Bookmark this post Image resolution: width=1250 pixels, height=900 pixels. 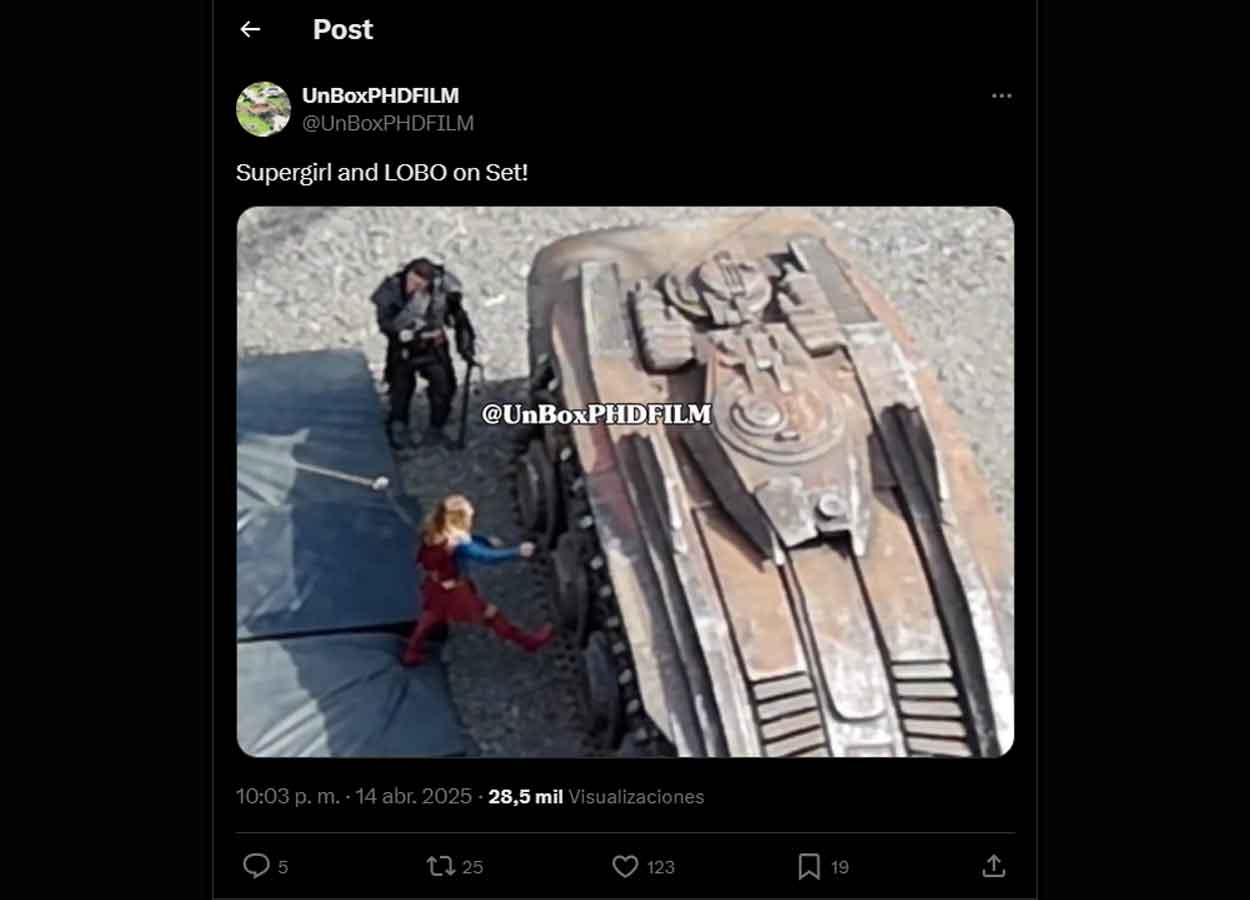pyautogui.click(x=809, y=866)
